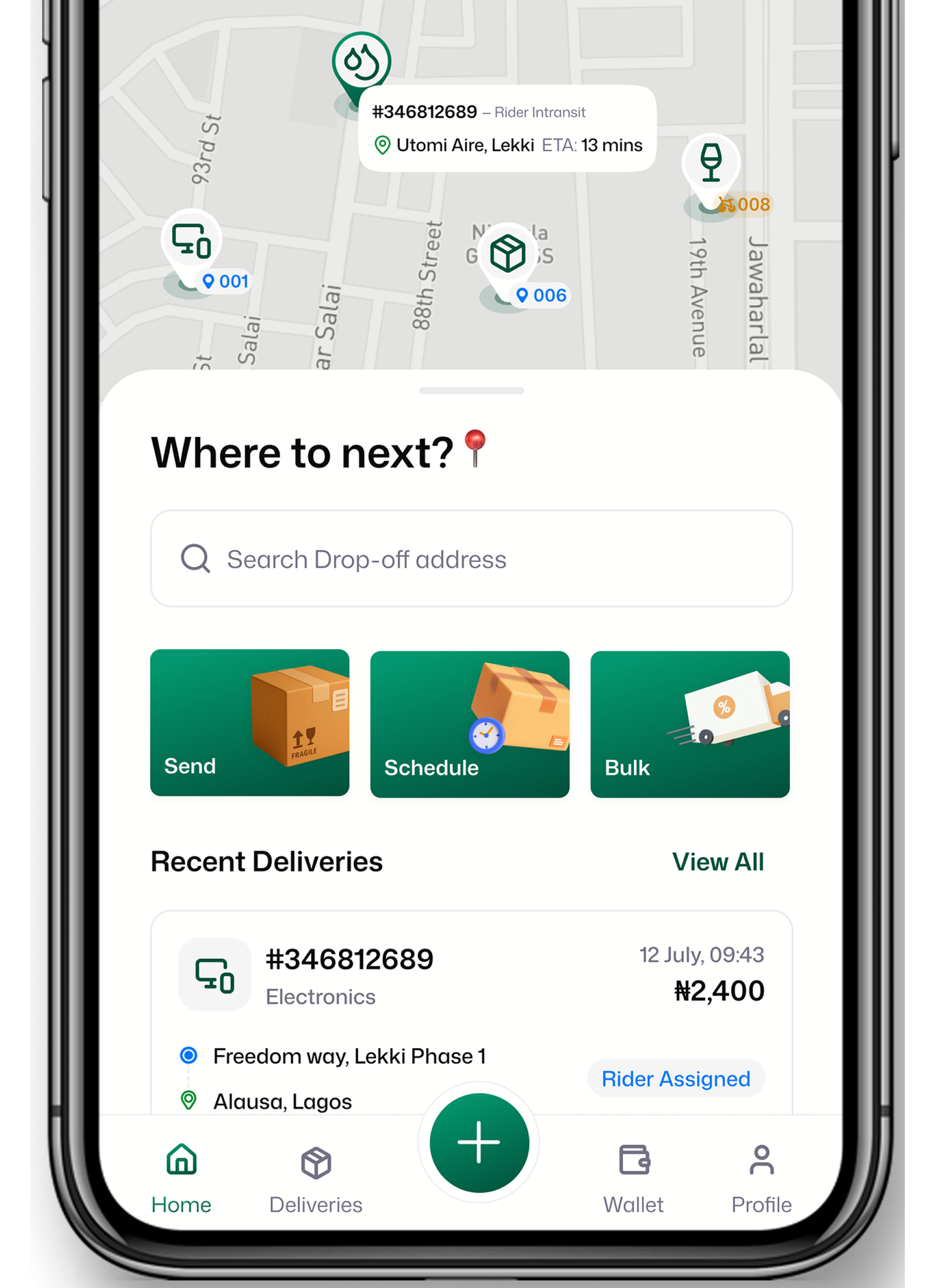Open the Schedule delivery card
This screenshot has height=1288, width=935.
click(x=469, y=724)
